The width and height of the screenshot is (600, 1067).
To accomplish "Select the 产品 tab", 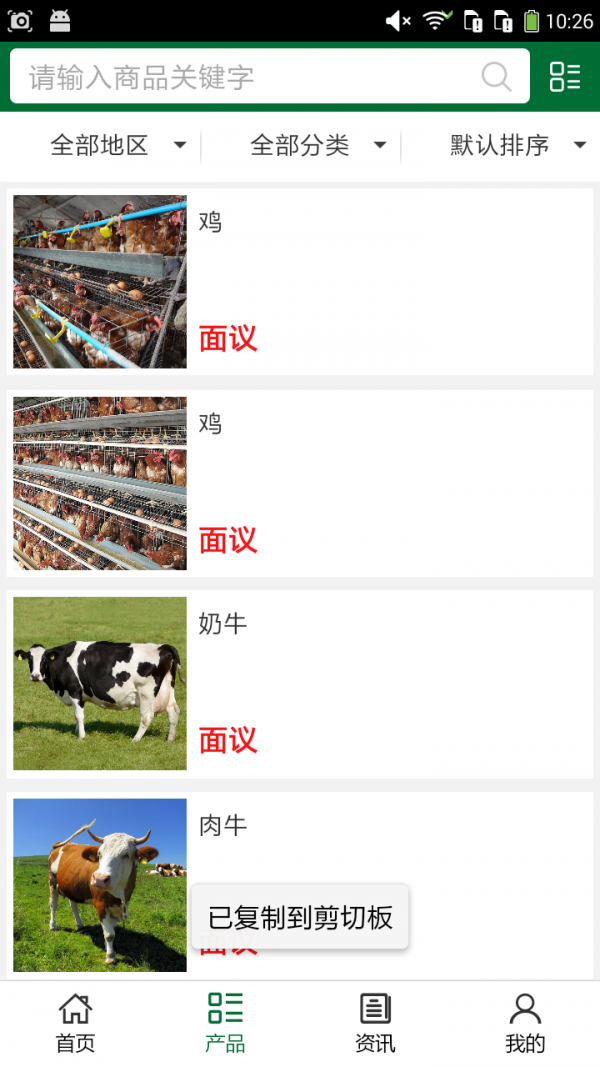I will coord(225,1023).
